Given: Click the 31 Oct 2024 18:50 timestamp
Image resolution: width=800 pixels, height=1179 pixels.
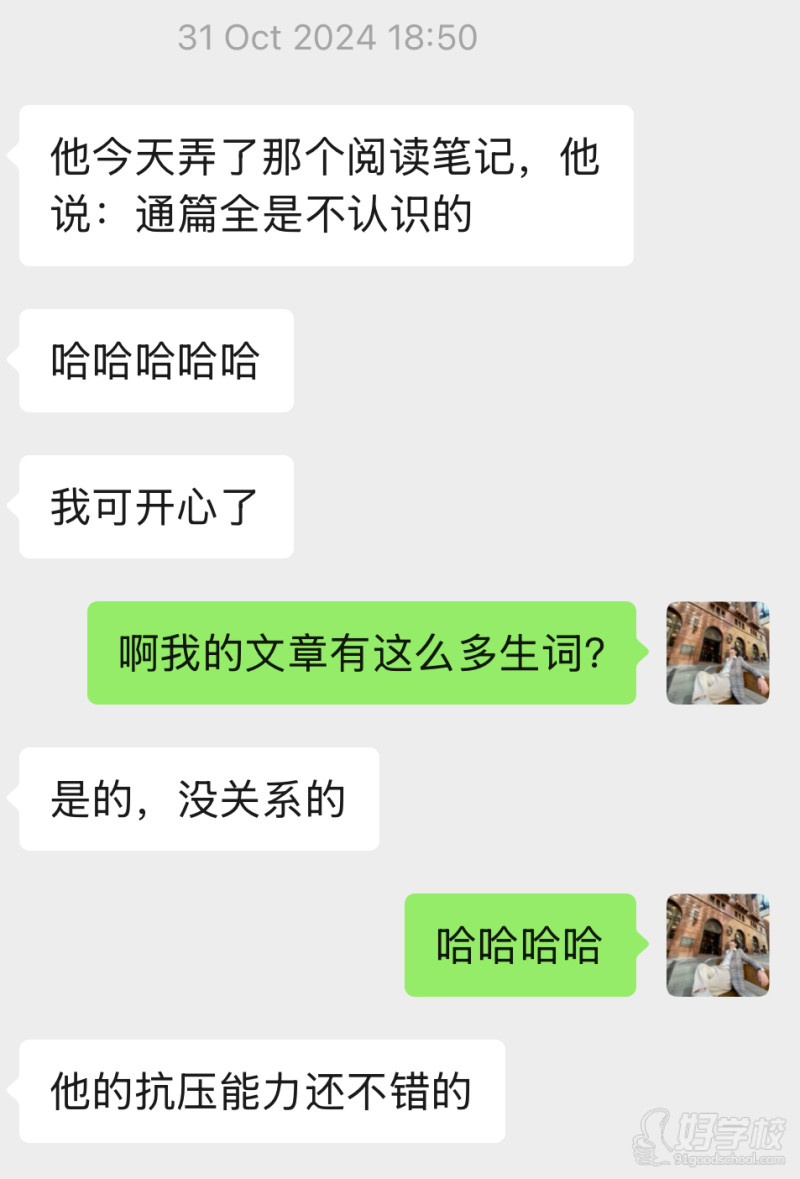Looking at the screenshot, I should pyautogui.click(x=328, y=37).
